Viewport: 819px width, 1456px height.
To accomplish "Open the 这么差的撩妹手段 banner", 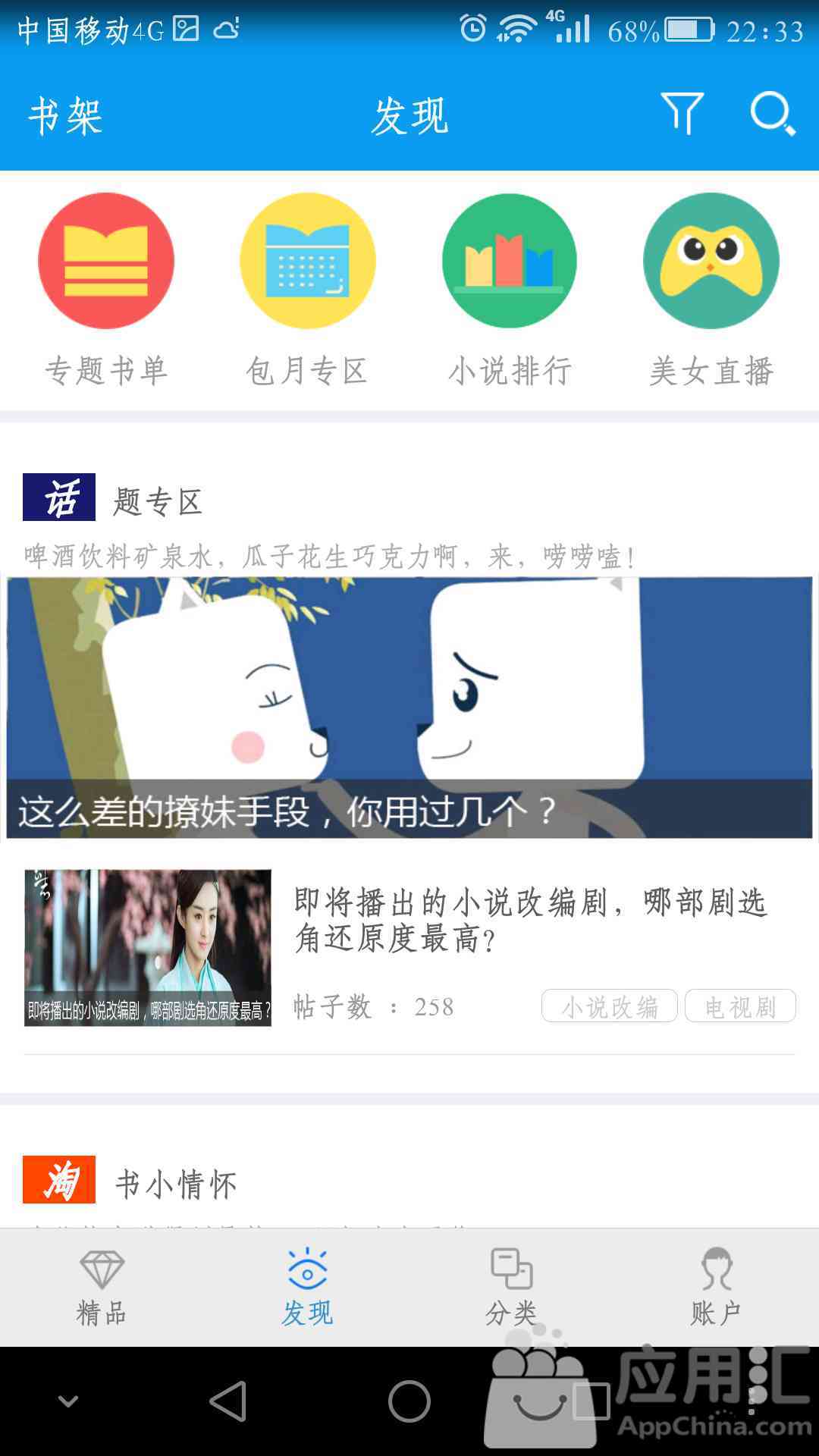I will tap(409, 707).
